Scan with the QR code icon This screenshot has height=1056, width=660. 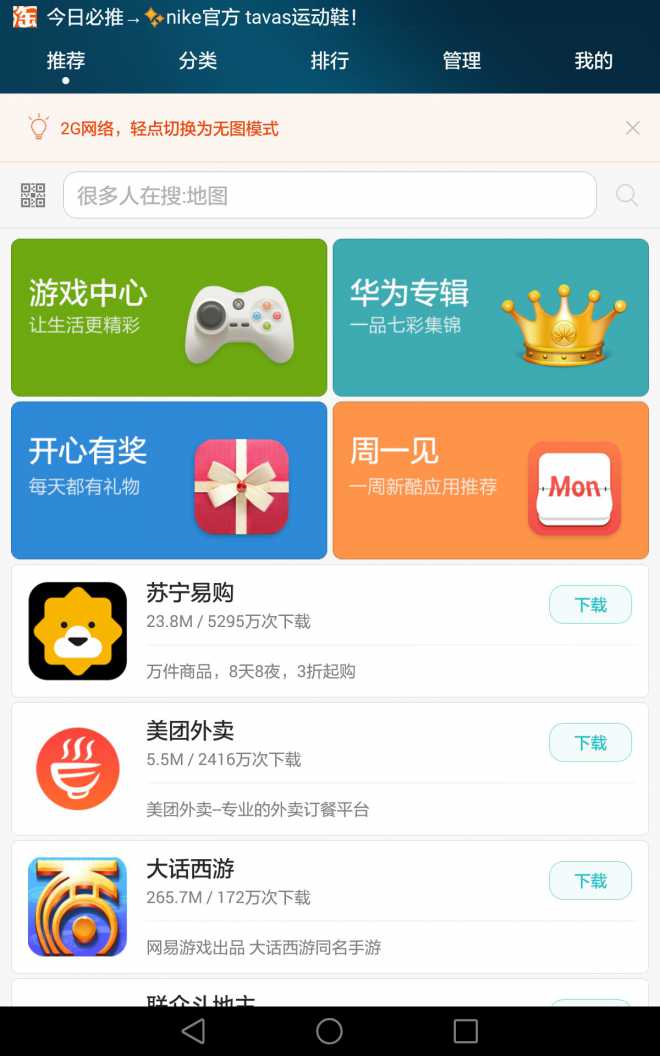coord(33,195)
